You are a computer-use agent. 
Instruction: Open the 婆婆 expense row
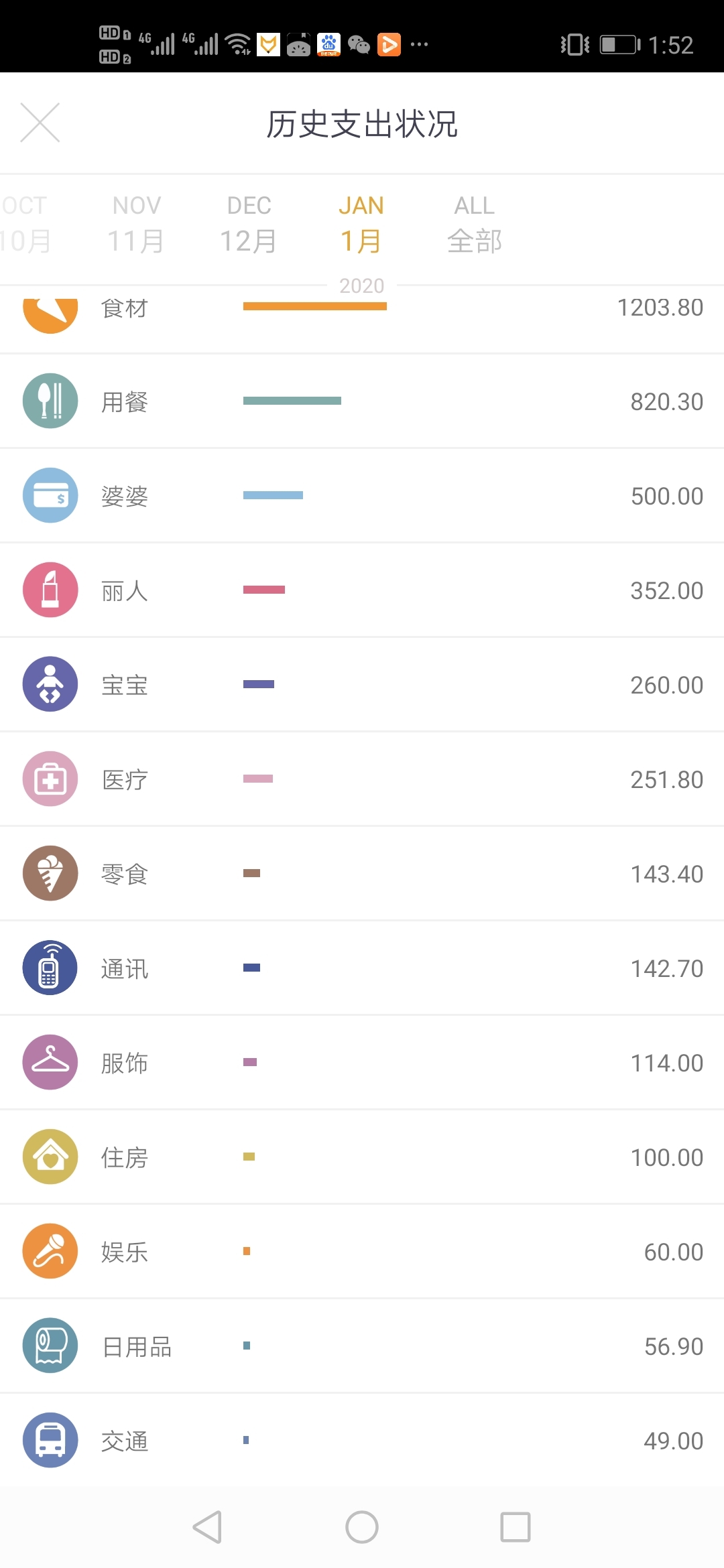(x=362, y=496)
